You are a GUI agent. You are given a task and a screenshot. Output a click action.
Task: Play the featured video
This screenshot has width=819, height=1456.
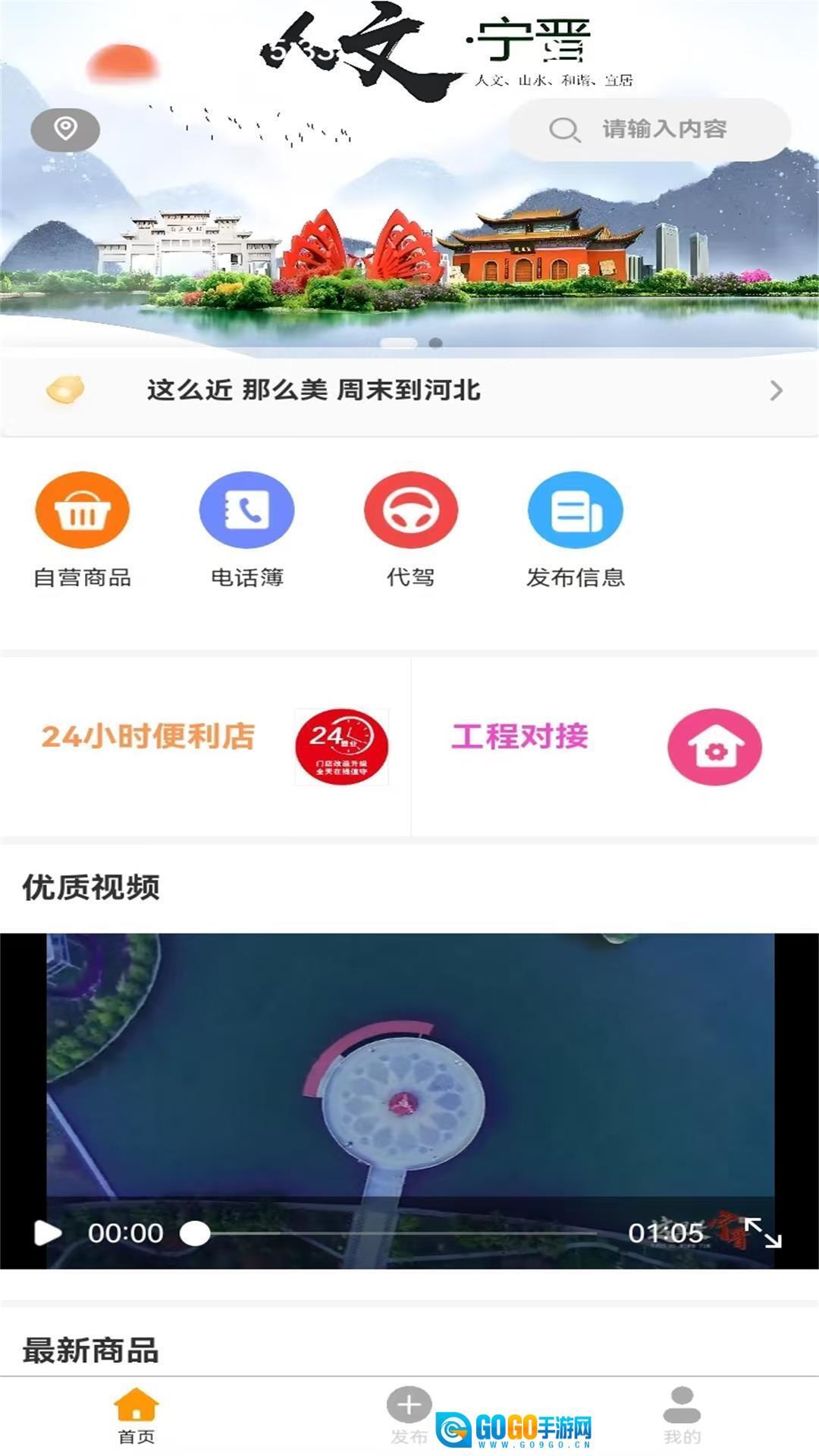(x=49, y=1233)
